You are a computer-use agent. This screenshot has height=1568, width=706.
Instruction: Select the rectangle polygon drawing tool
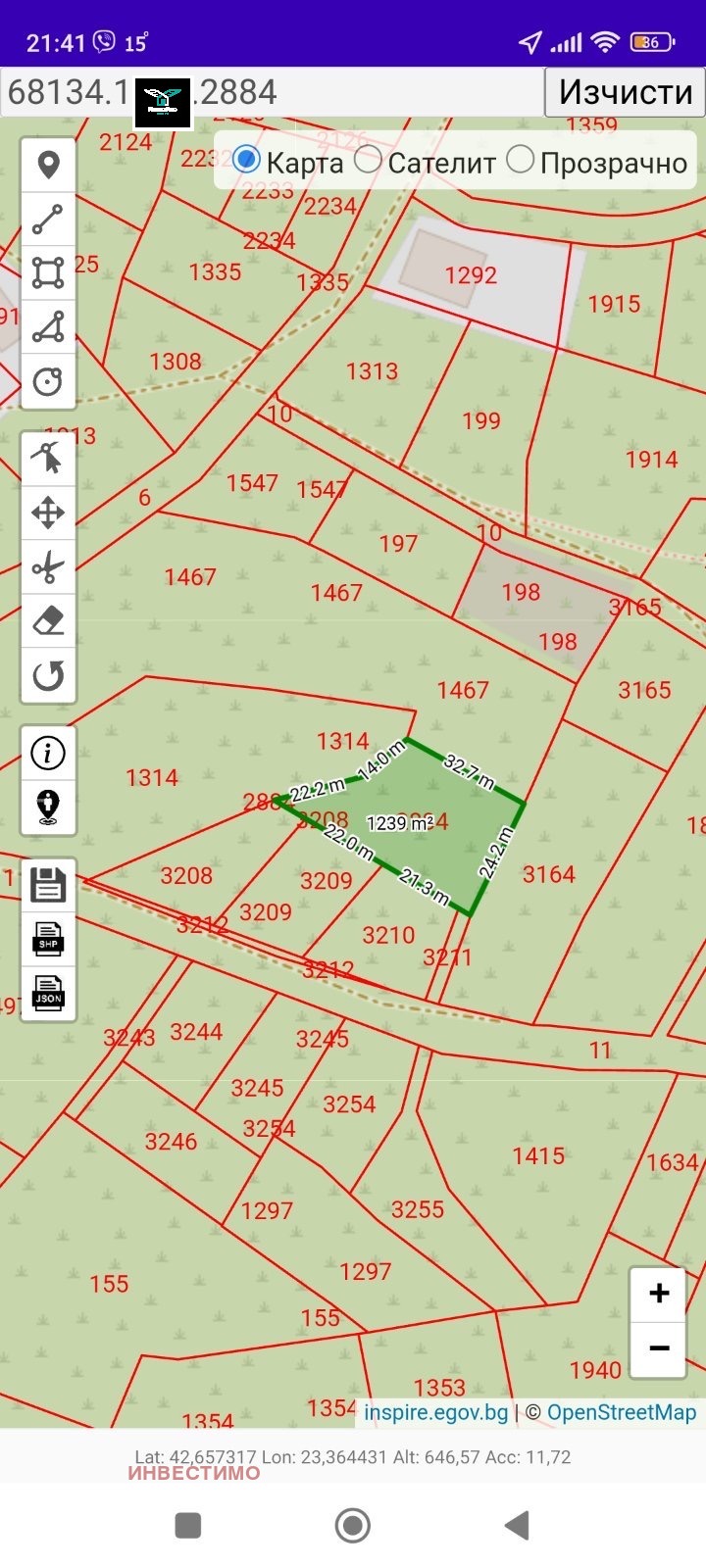point(48,272)
